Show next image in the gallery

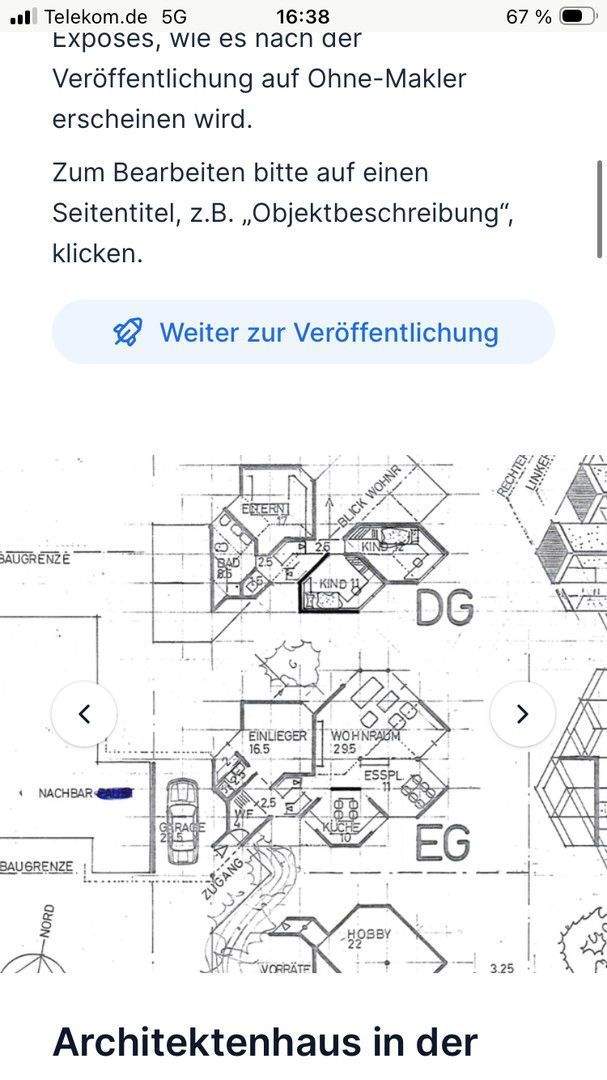point(522,714)
